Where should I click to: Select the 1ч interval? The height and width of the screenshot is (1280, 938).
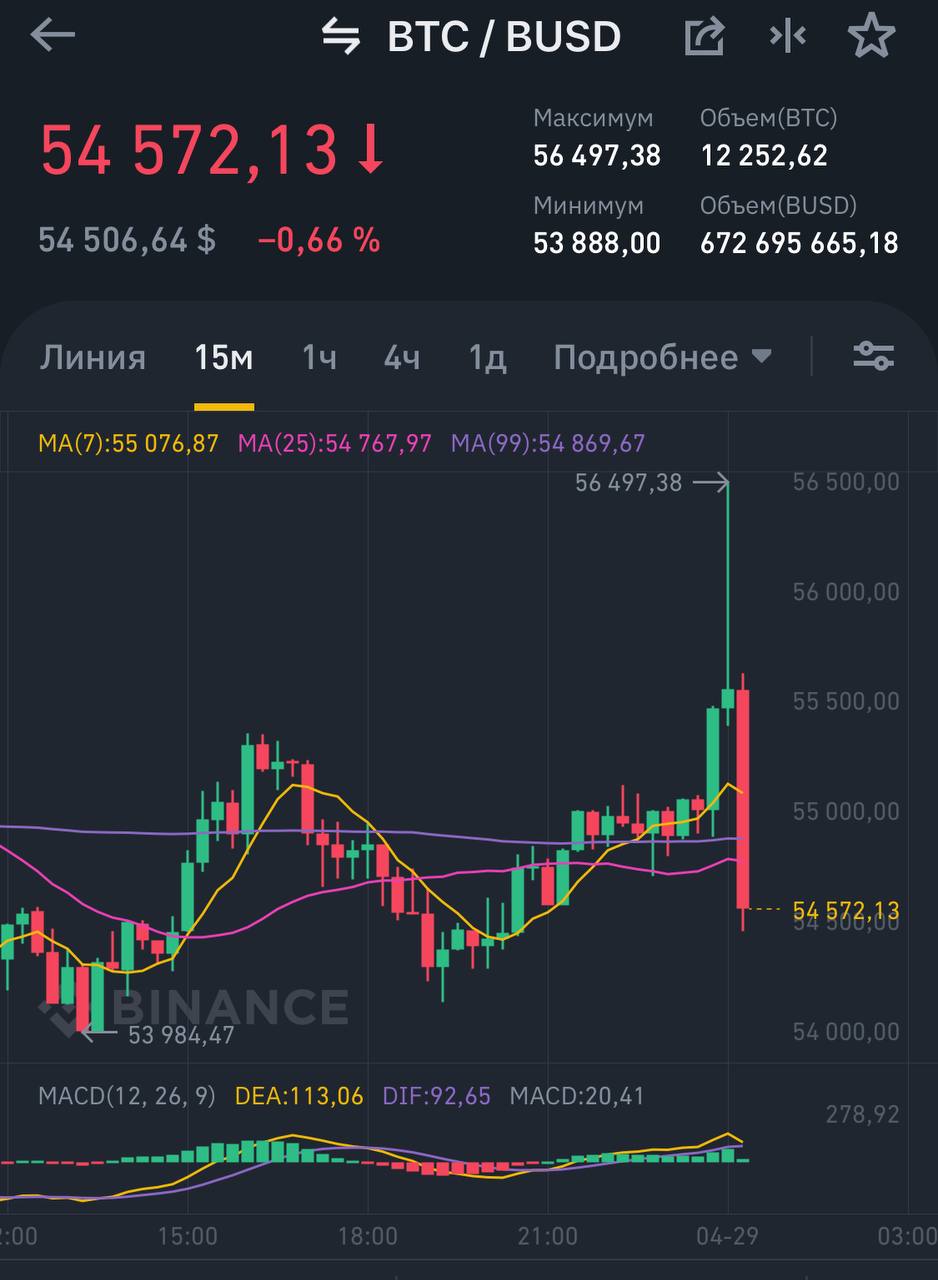[319, 357]
